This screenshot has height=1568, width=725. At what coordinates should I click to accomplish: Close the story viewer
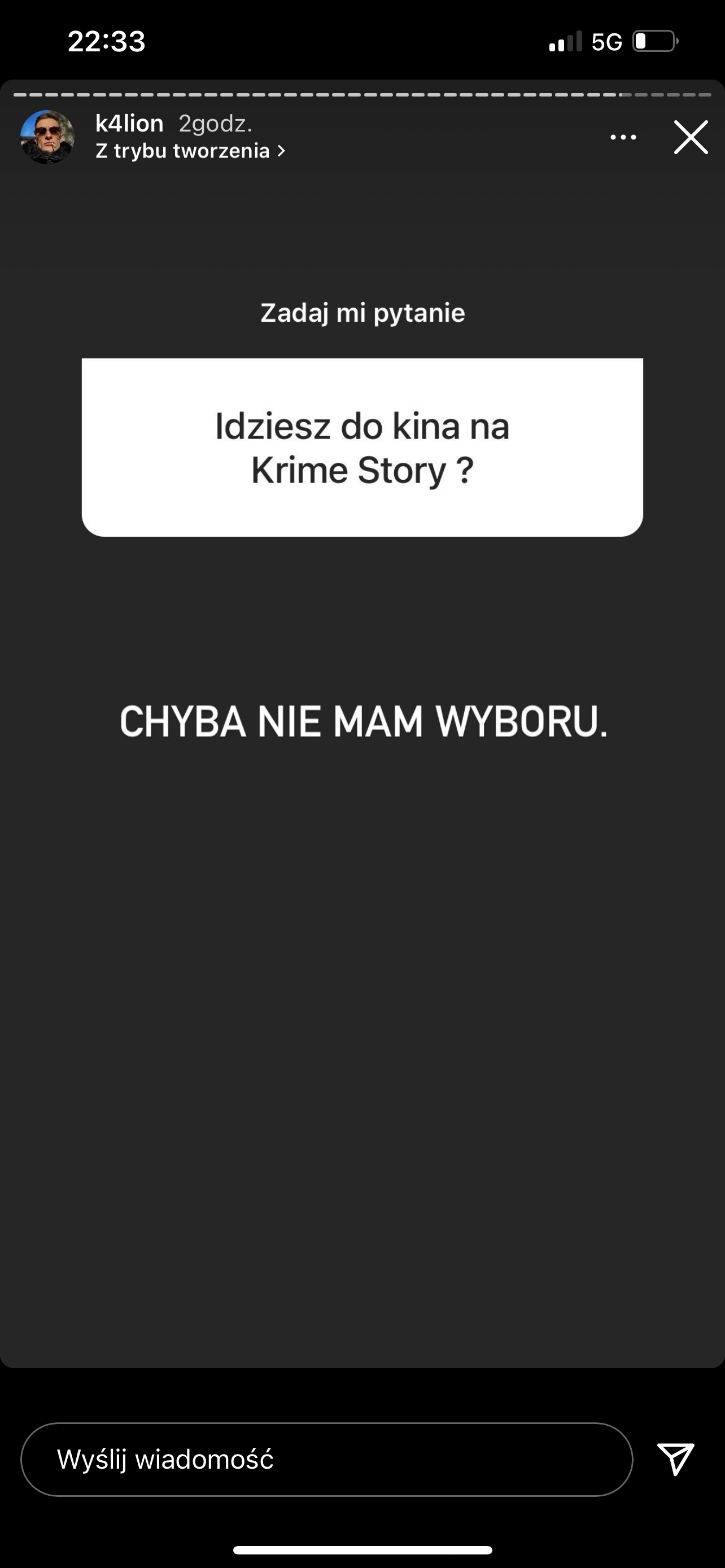click(691, 137)
